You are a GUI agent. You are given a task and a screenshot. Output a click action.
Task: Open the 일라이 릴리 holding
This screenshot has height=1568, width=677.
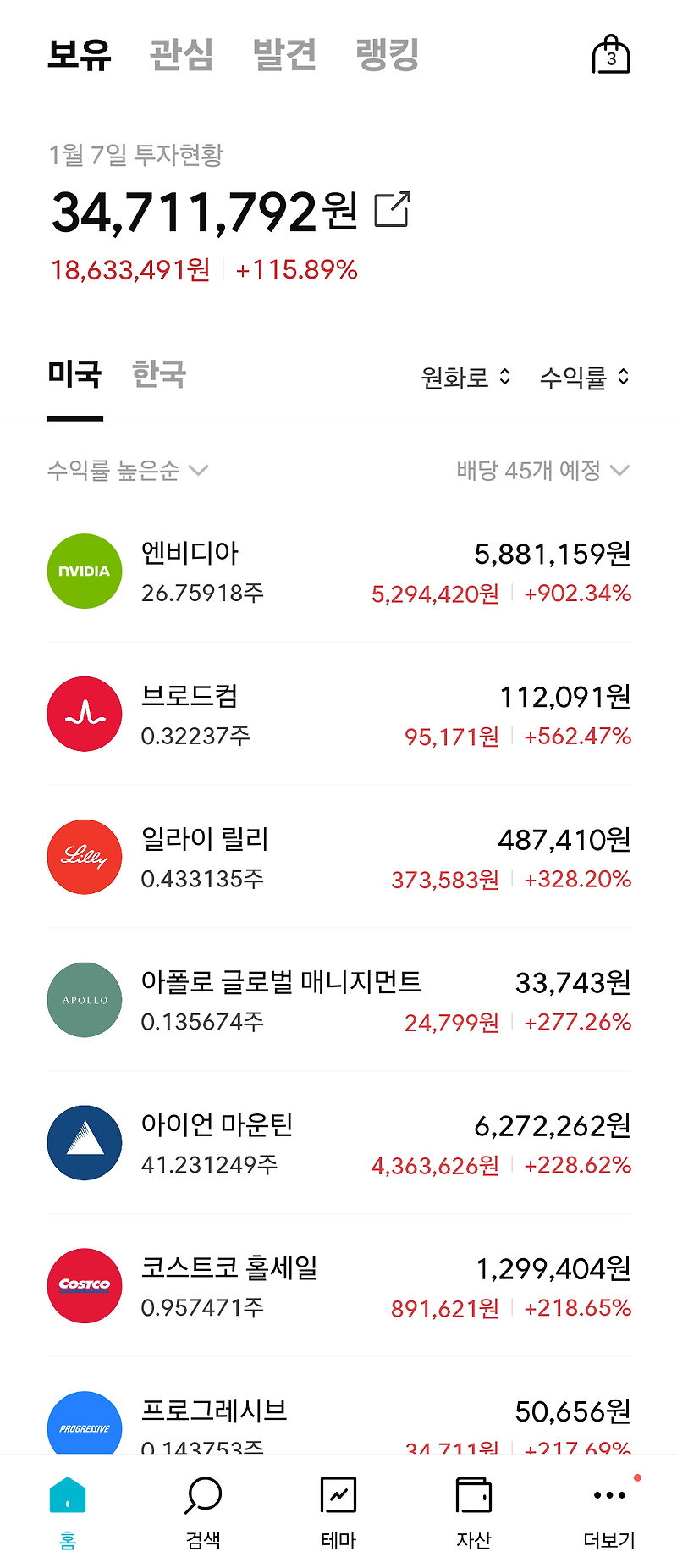338,858
